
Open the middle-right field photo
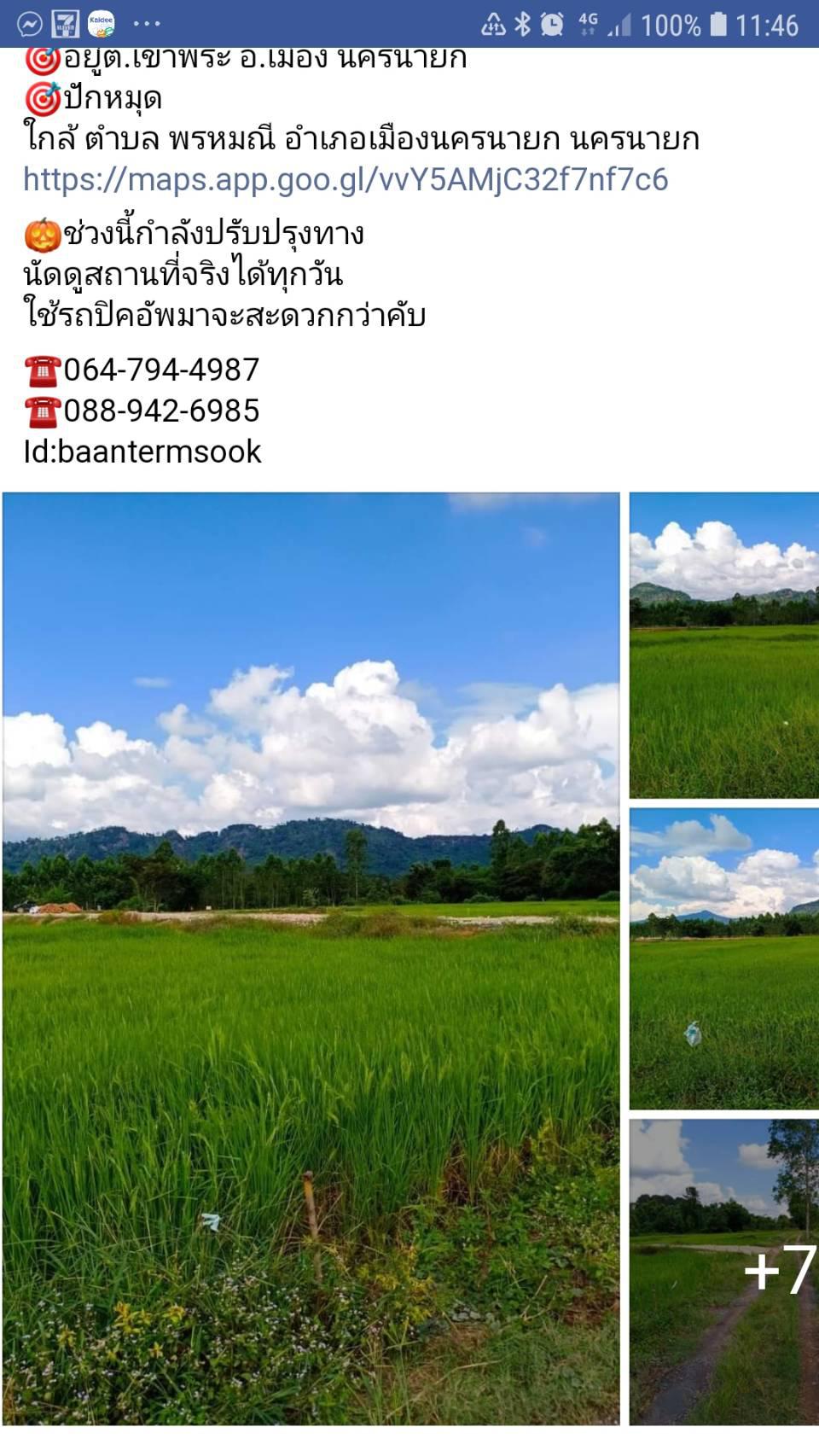724,958
